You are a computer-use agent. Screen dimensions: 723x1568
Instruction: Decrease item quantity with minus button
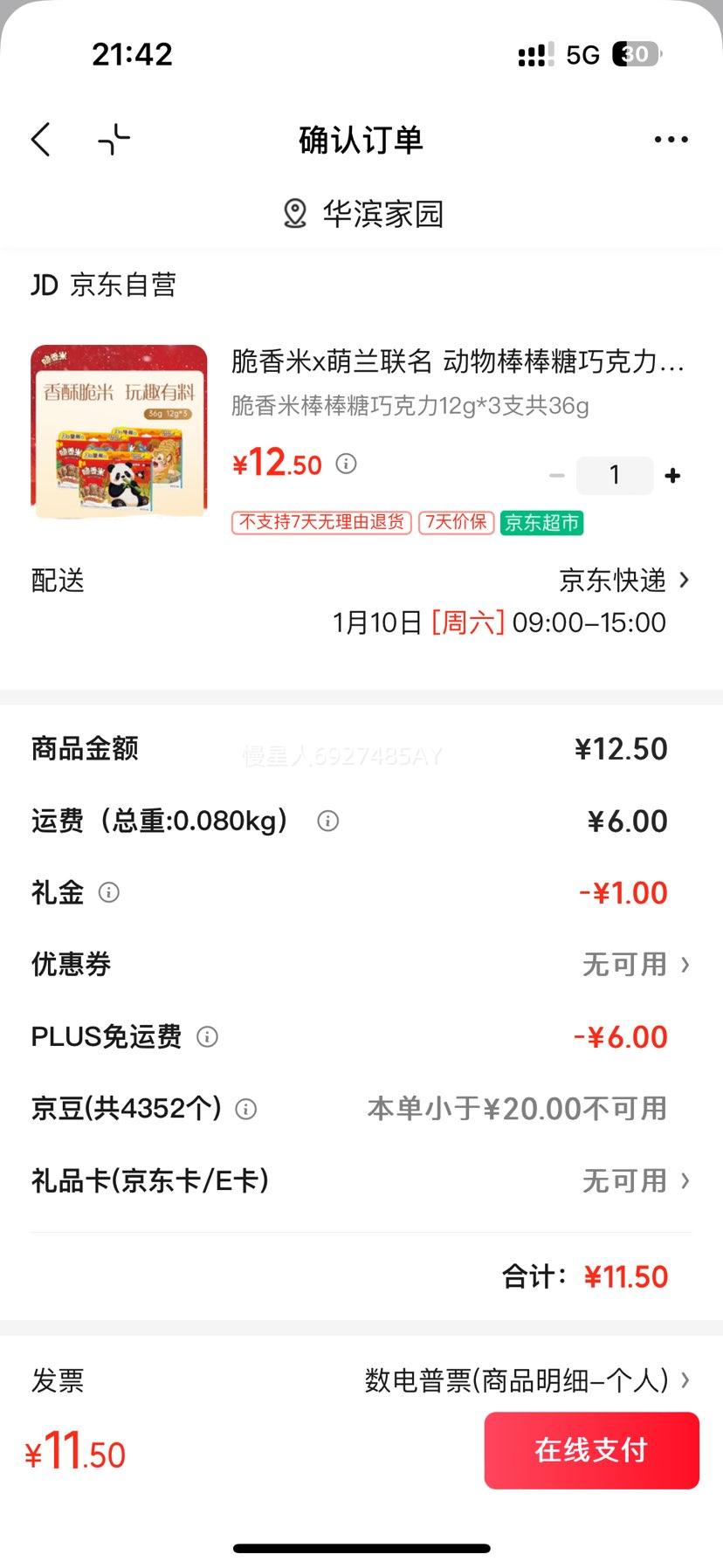click(557, 475)
